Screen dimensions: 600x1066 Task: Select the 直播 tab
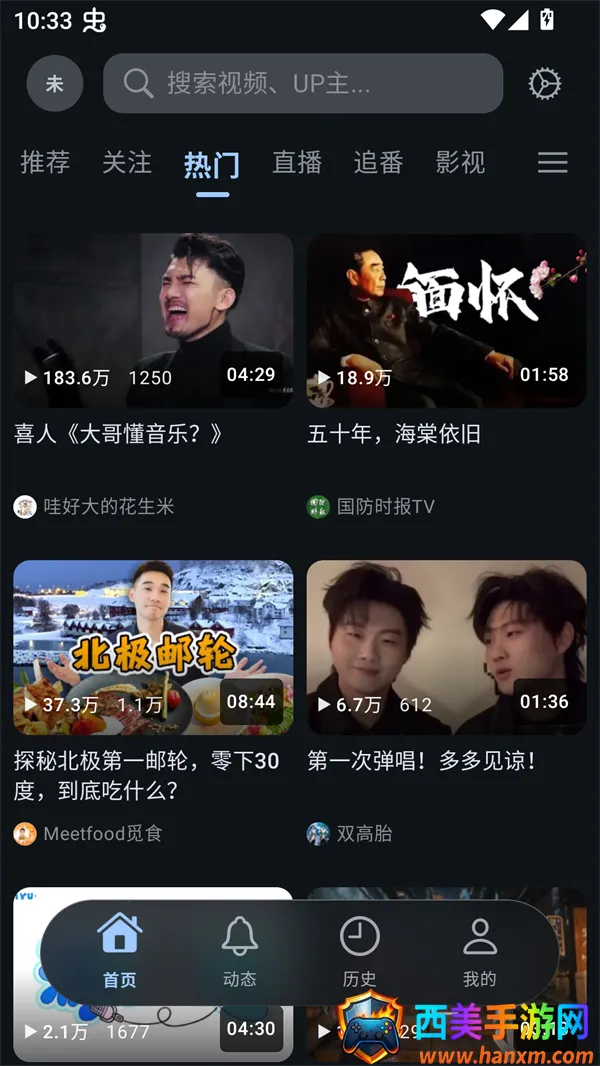tap(297, 163)
